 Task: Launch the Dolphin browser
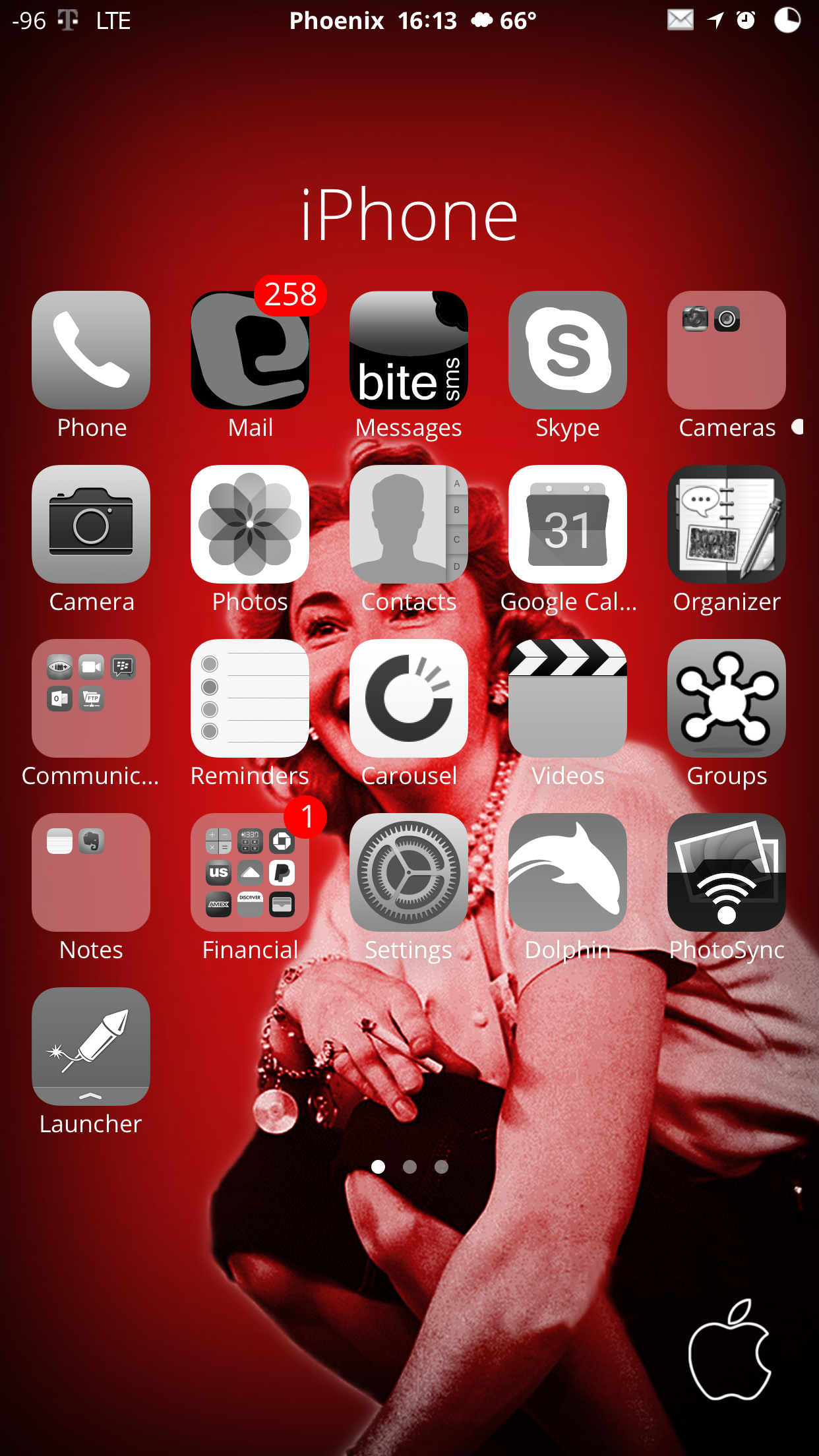coord(568,872)
